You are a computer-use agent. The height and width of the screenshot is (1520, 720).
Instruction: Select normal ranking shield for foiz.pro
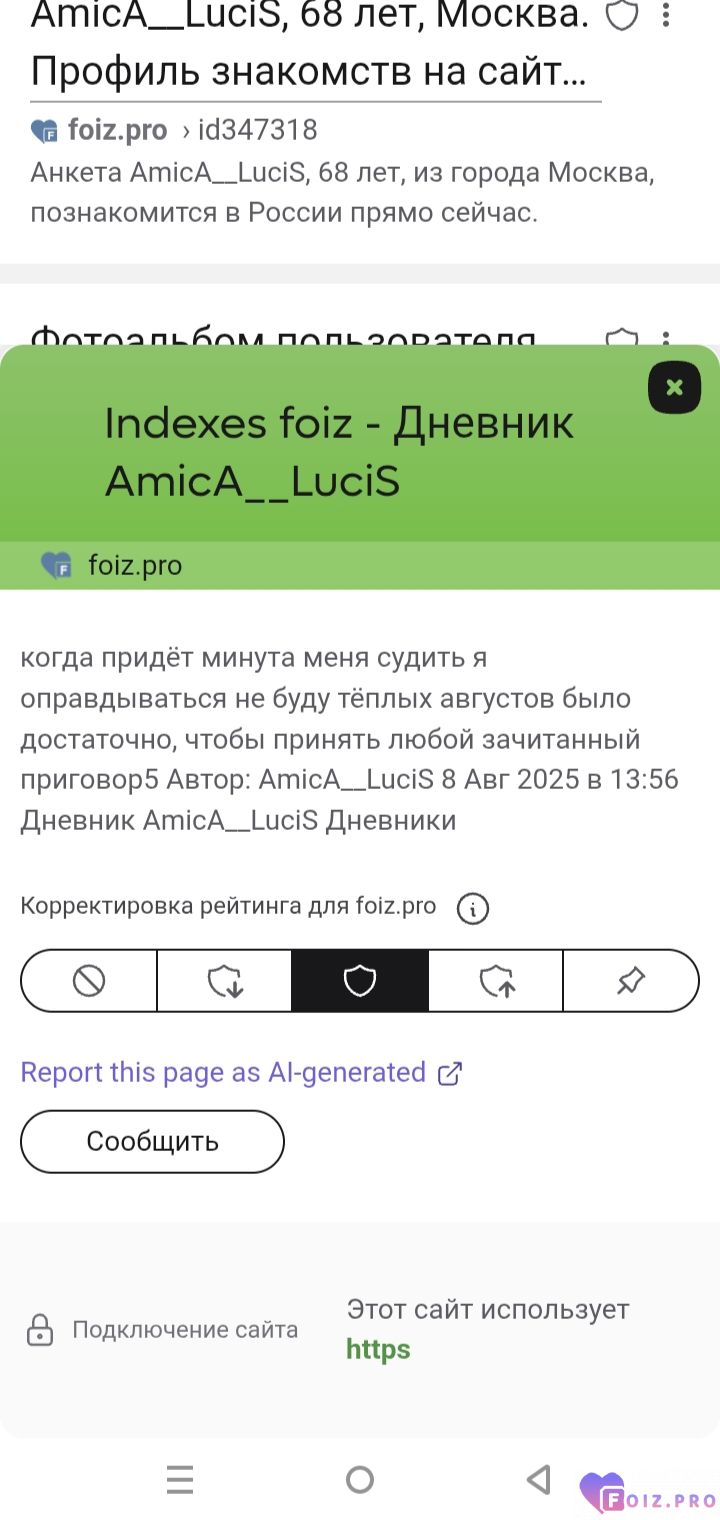(360, 981)
